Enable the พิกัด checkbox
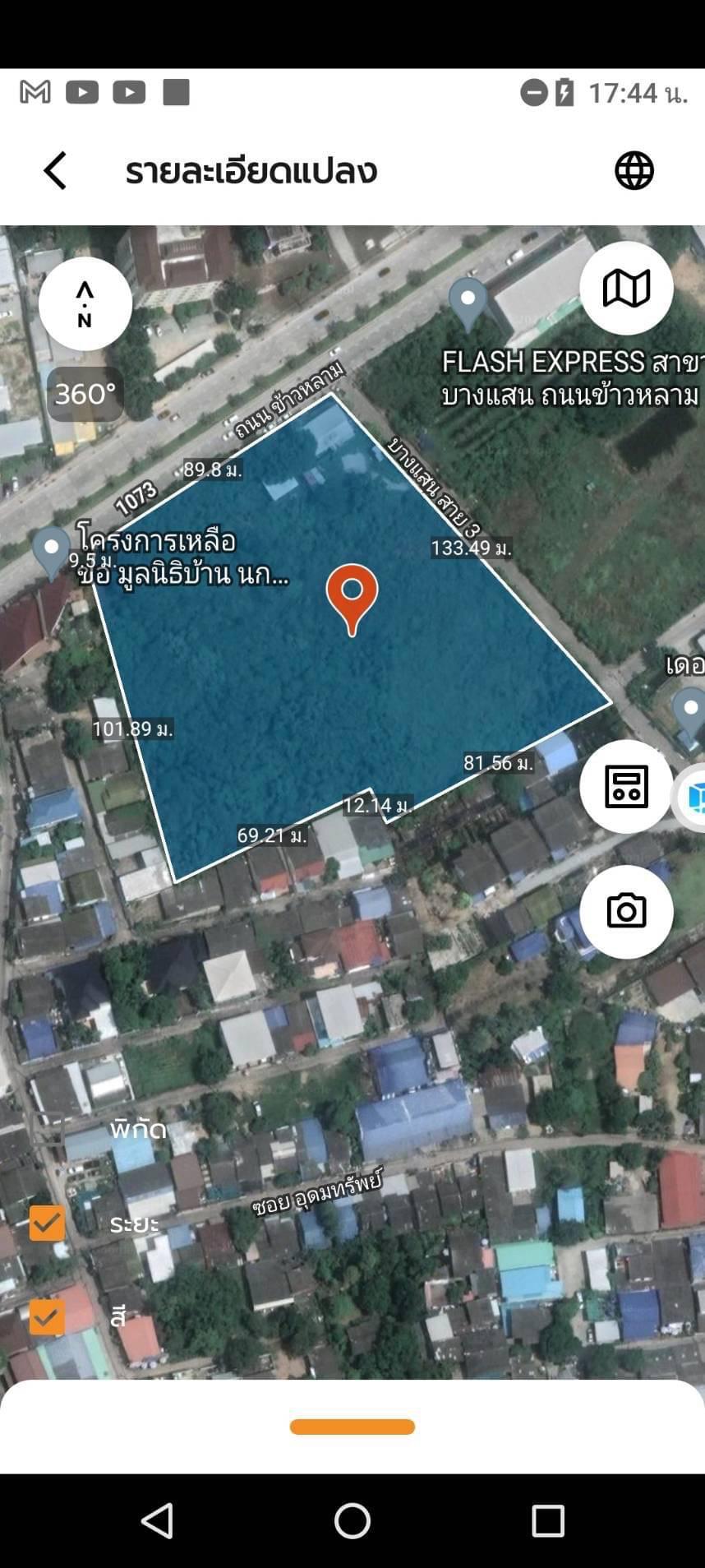705x1568 pixels. 48,1129
